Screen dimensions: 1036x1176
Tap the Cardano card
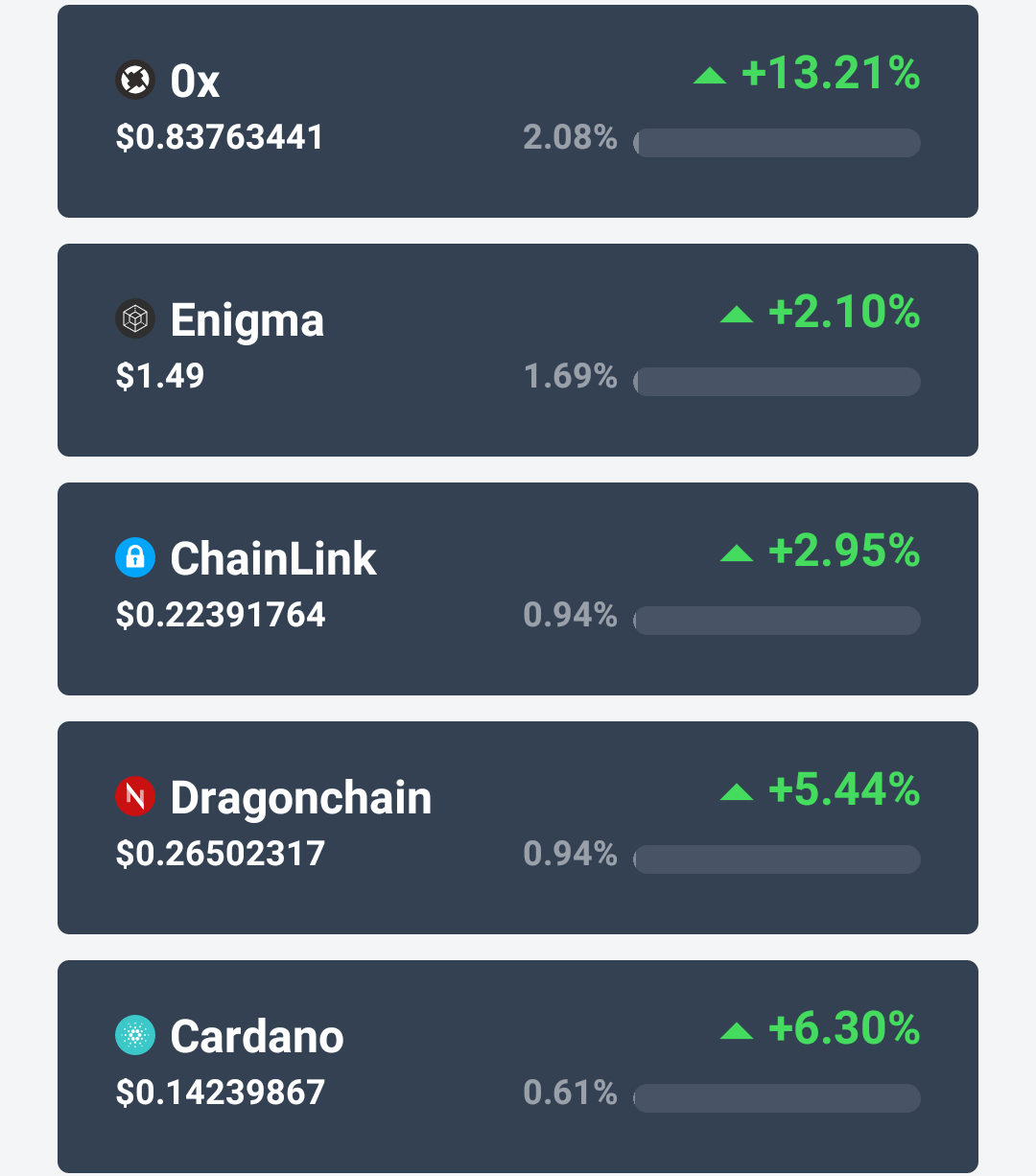click(518, 1065)
